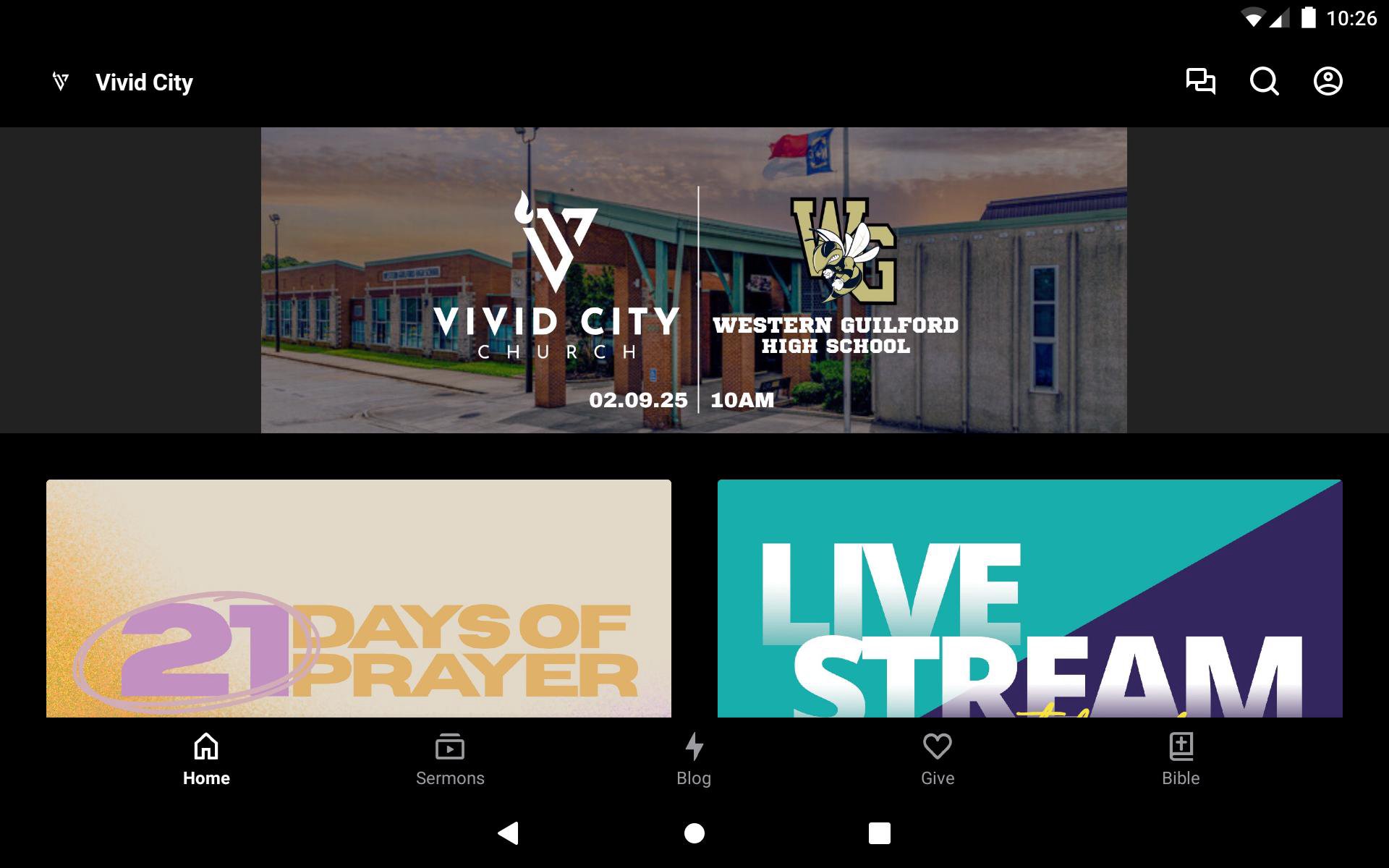
Task: Open the messaging chat icon
Action: click(x=1200, y=82)
